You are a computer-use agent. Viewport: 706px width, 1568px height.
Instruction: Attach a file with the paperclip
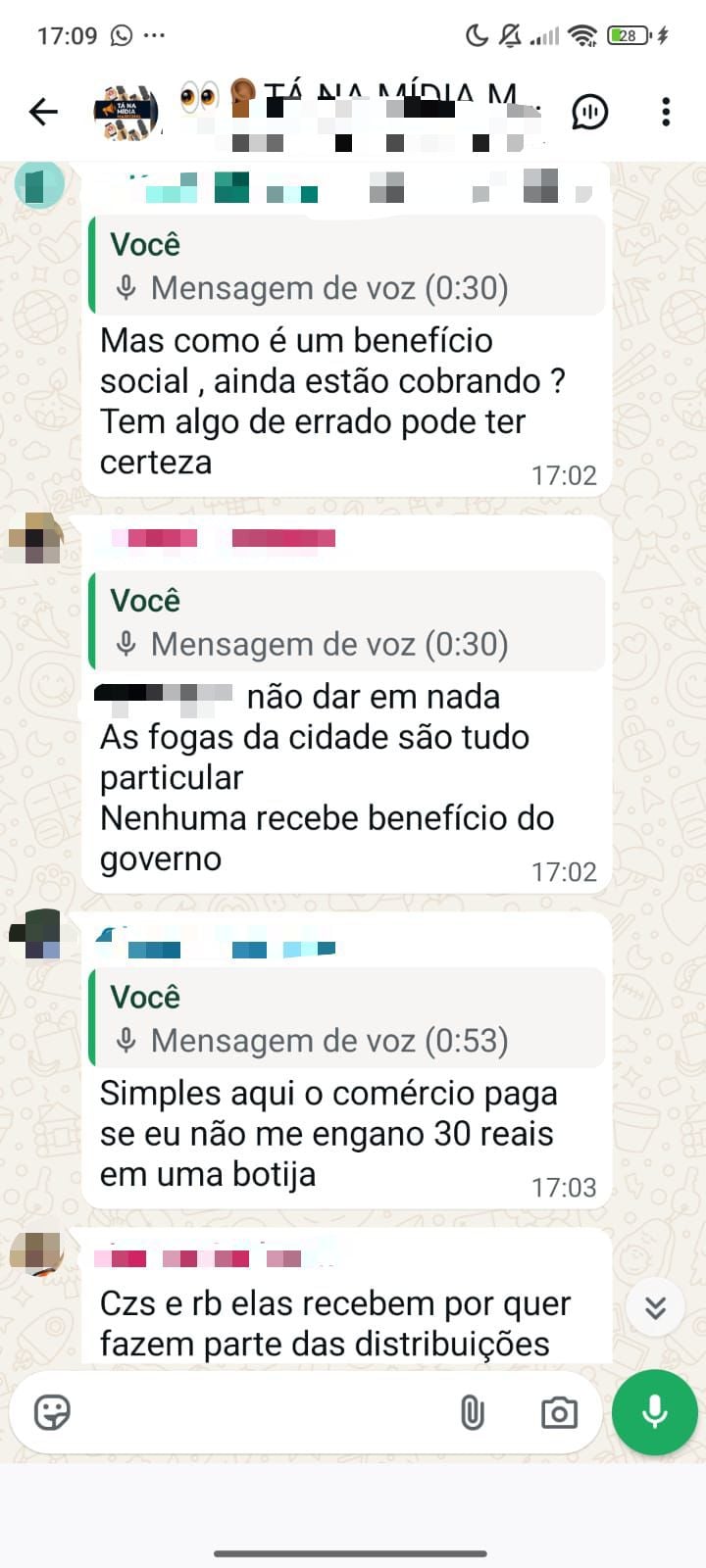(472, 1412)
